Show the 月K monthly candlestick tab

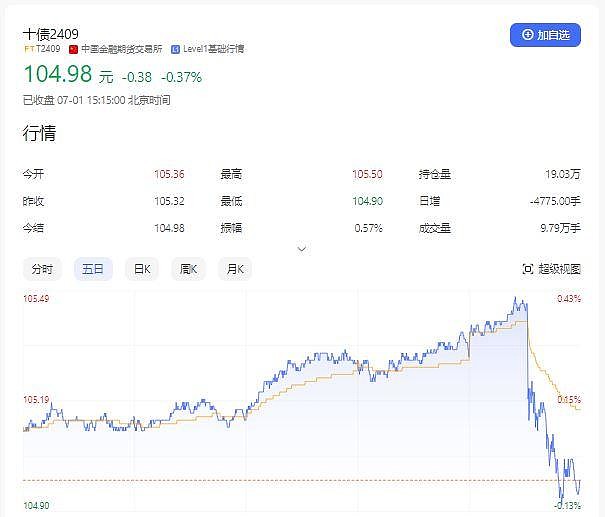[x=236, y=269]
